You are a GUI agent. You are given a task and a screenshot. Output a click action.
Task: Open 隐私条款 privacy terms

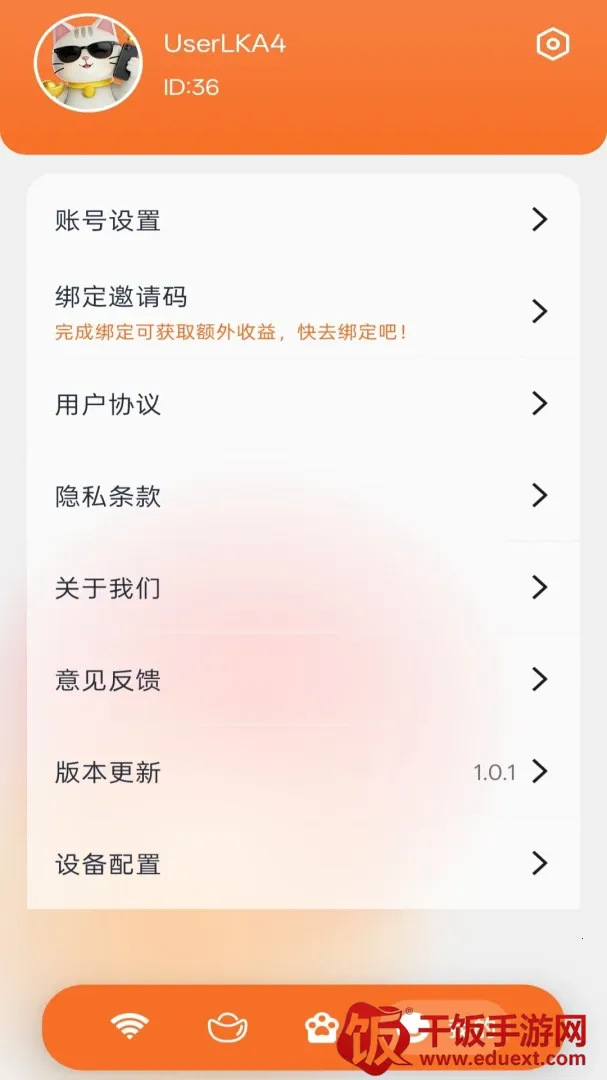coord(303,496)
